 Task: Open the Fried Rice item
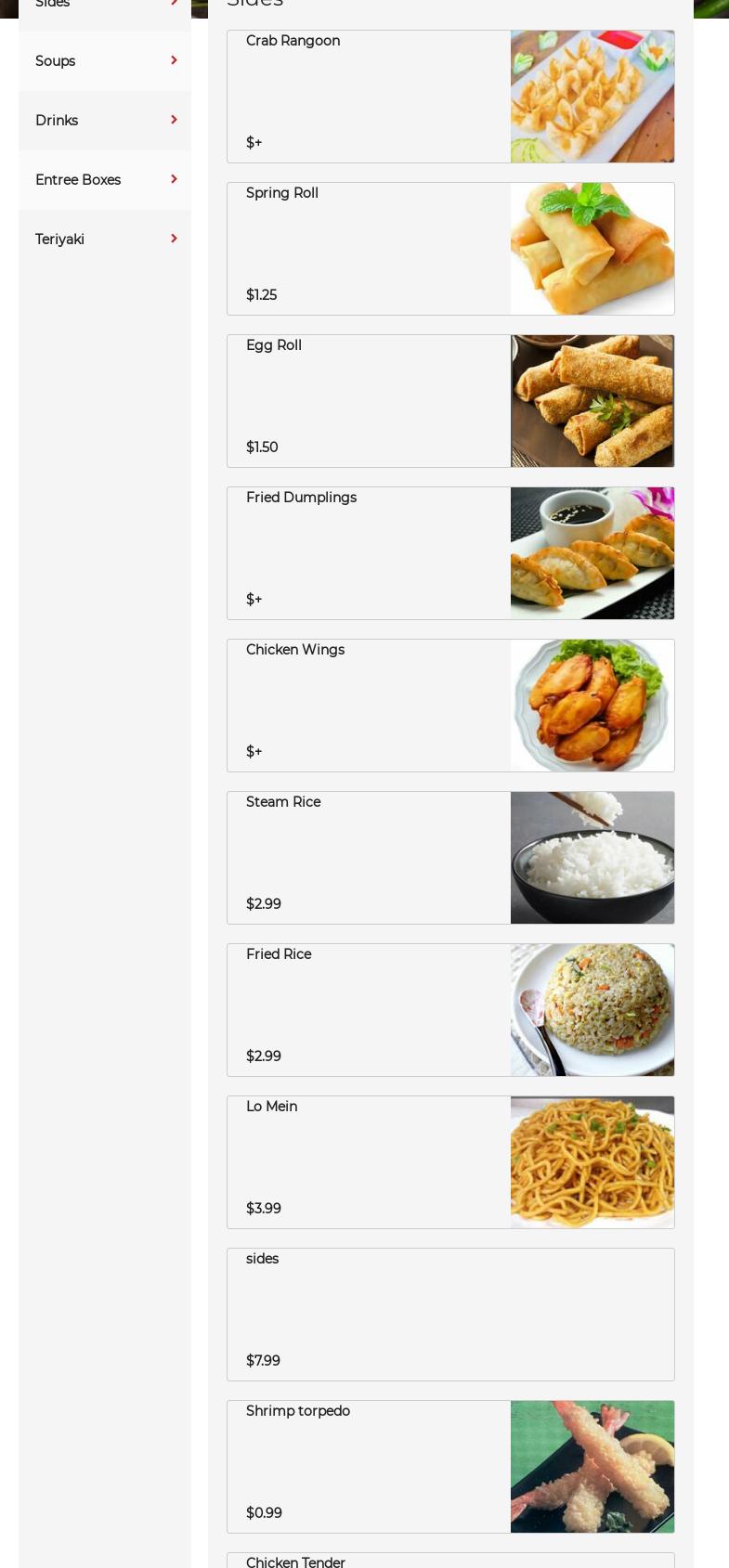(450, 1010)
